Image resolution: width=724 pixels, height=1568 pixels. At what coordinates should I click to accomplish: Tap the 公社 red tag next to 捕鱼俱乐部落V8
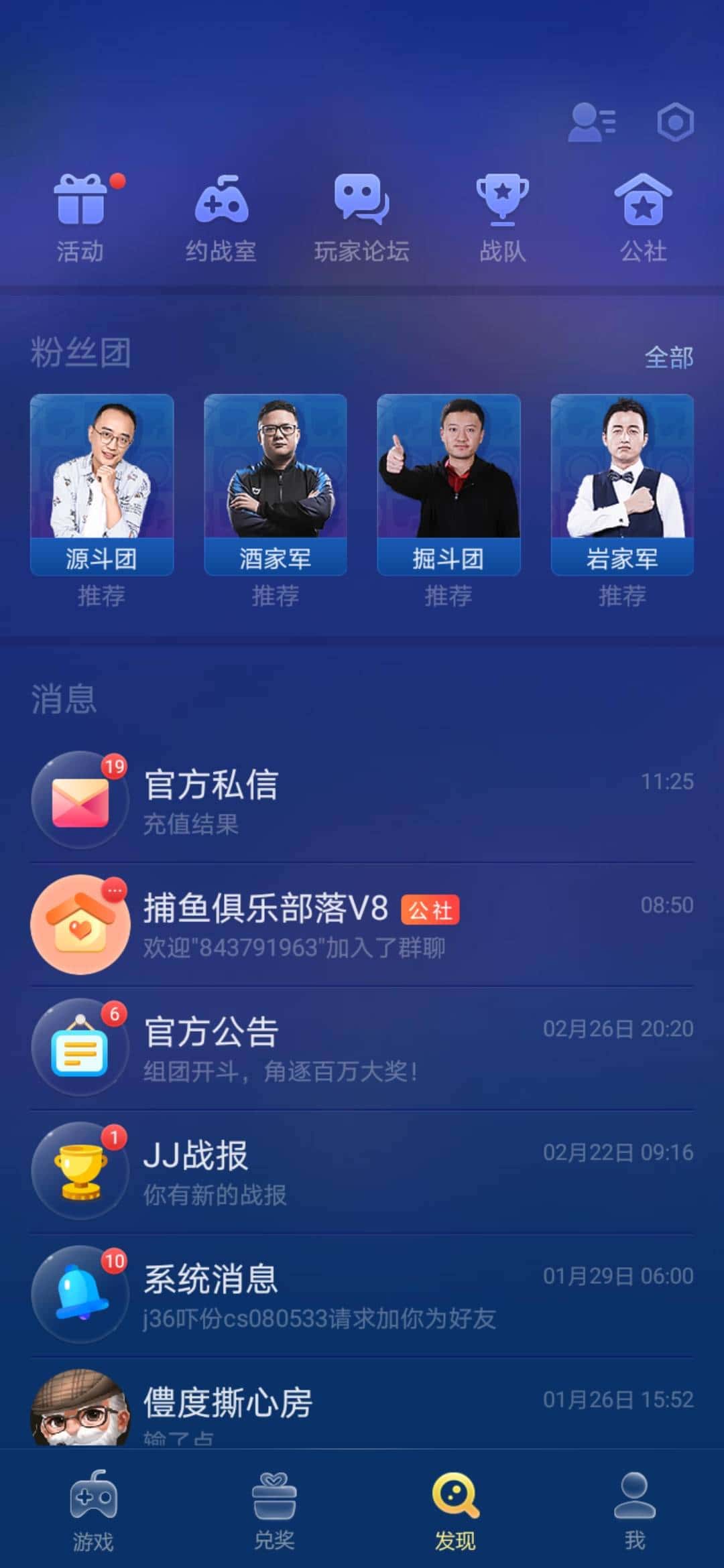432,909
